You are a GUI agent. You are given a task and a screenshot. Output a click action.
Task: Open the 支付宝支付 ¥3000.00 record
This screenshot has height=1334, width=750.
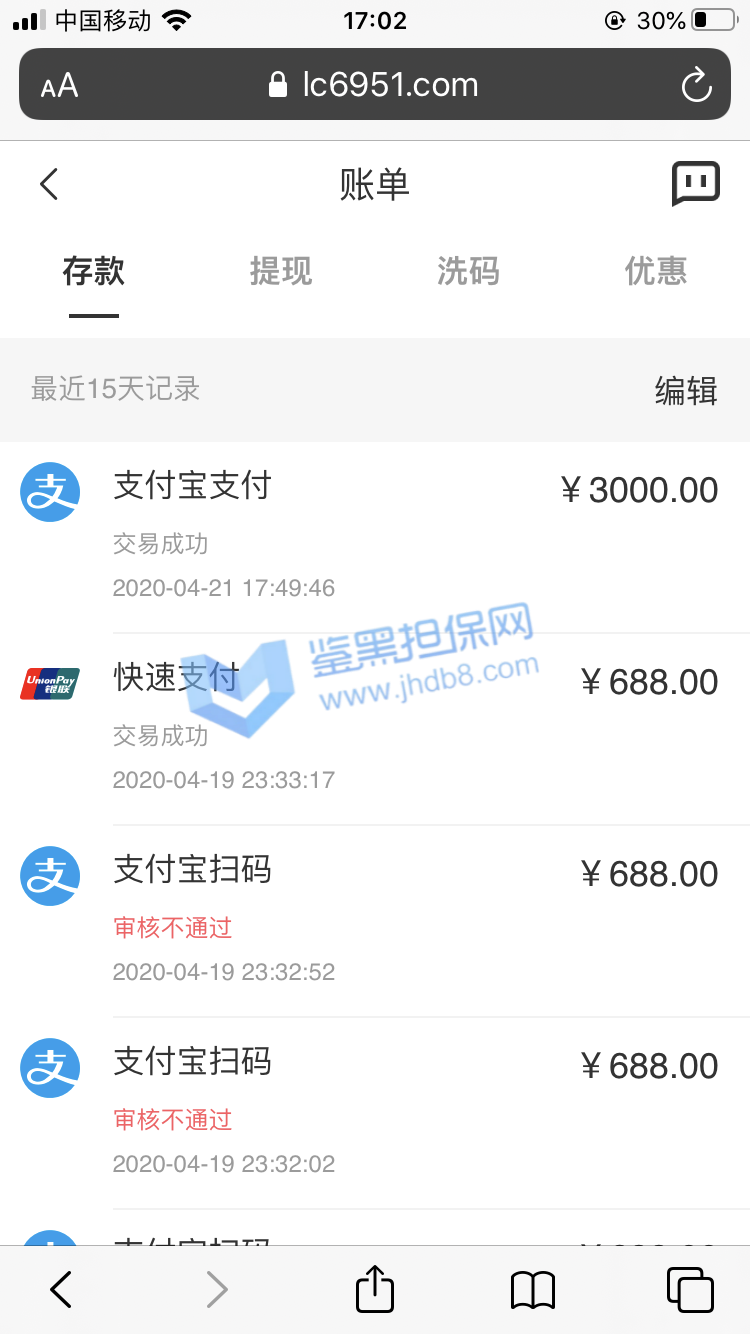[375, 536]
